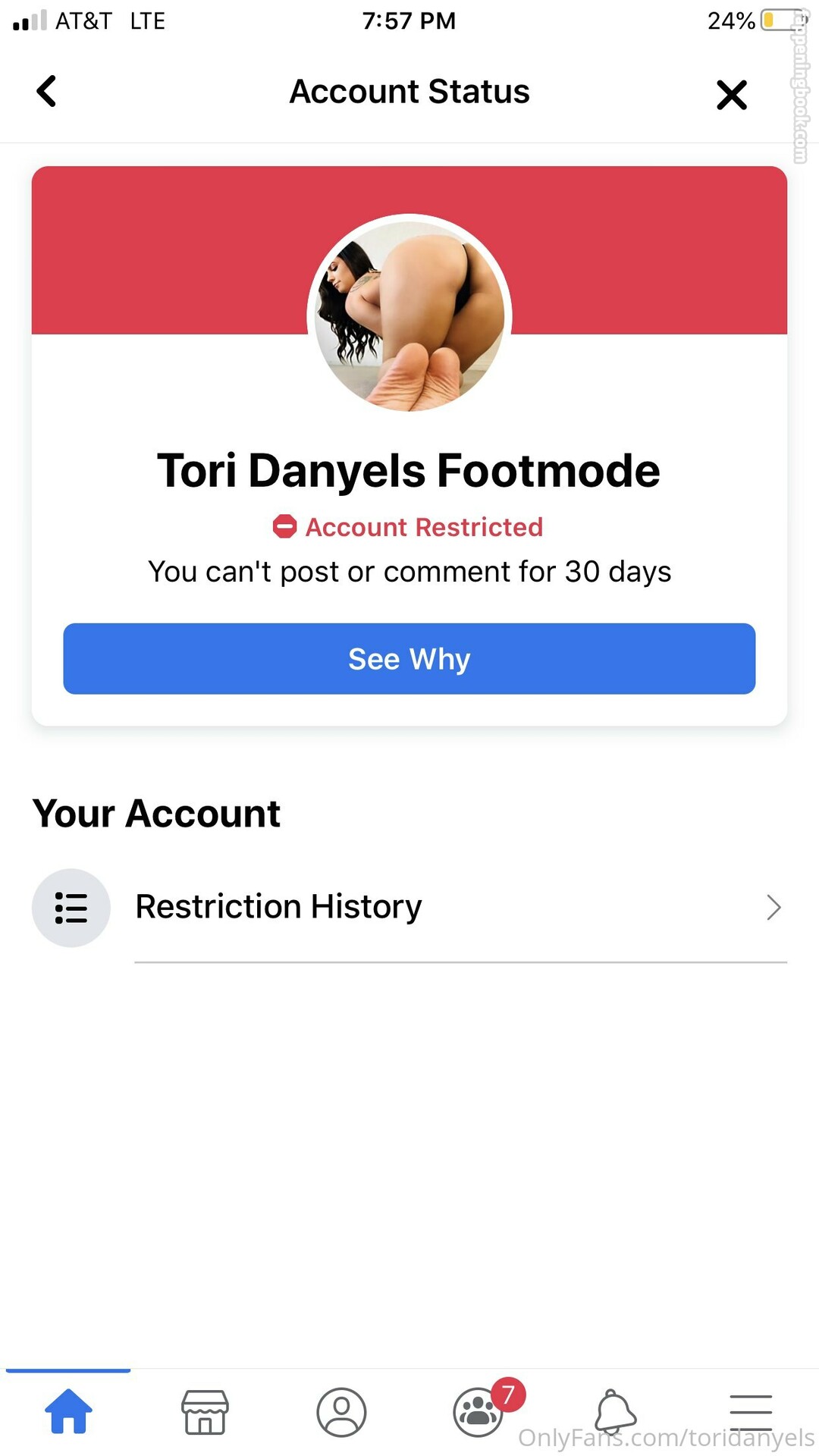Viewport: 819px width, 1456px height.
Task: Open the hamburger menu tab
Action: pos(751,1412)
